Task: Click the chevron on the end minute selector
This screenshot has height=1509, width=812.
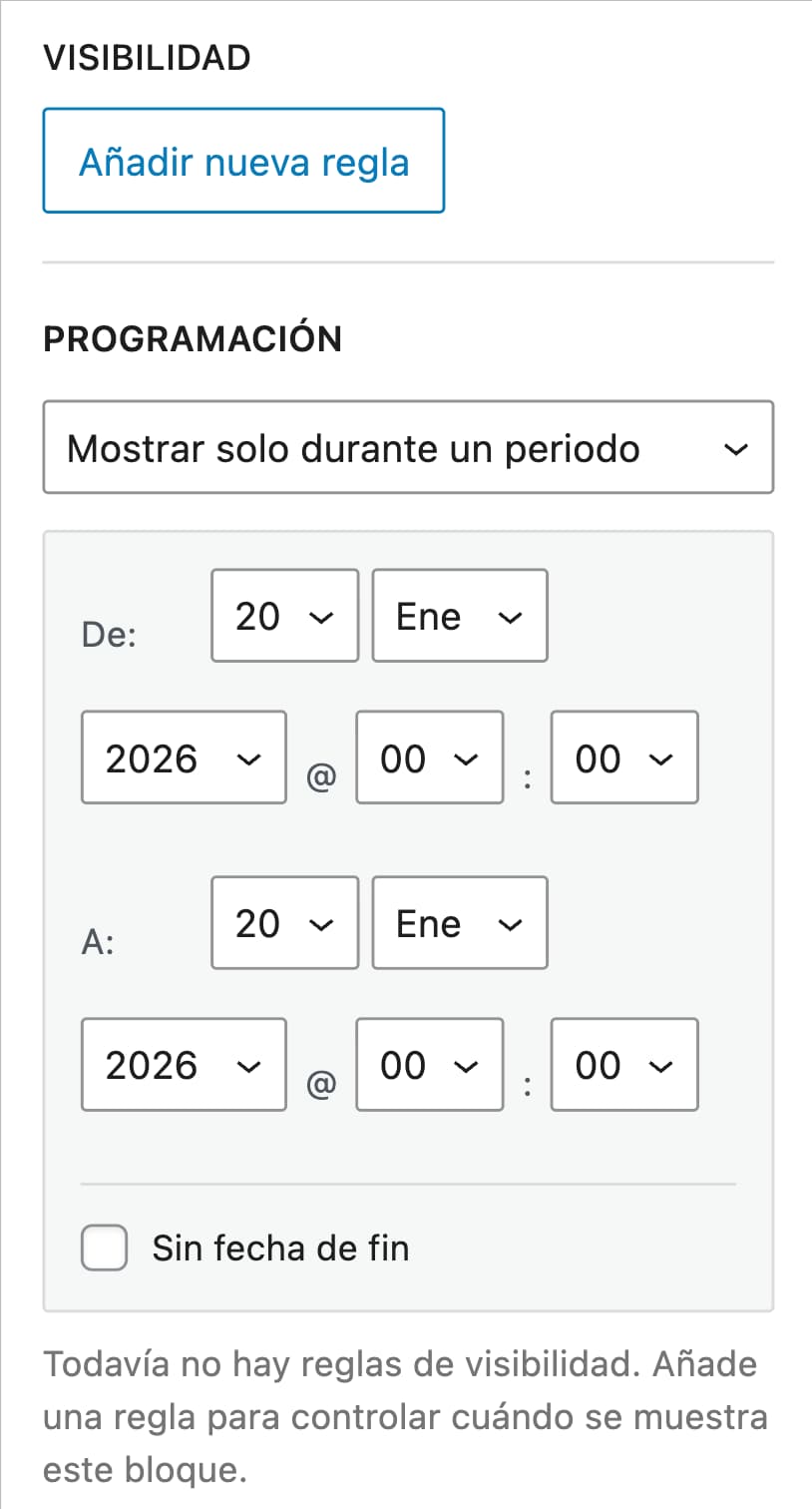Action: click(661, 1064)
